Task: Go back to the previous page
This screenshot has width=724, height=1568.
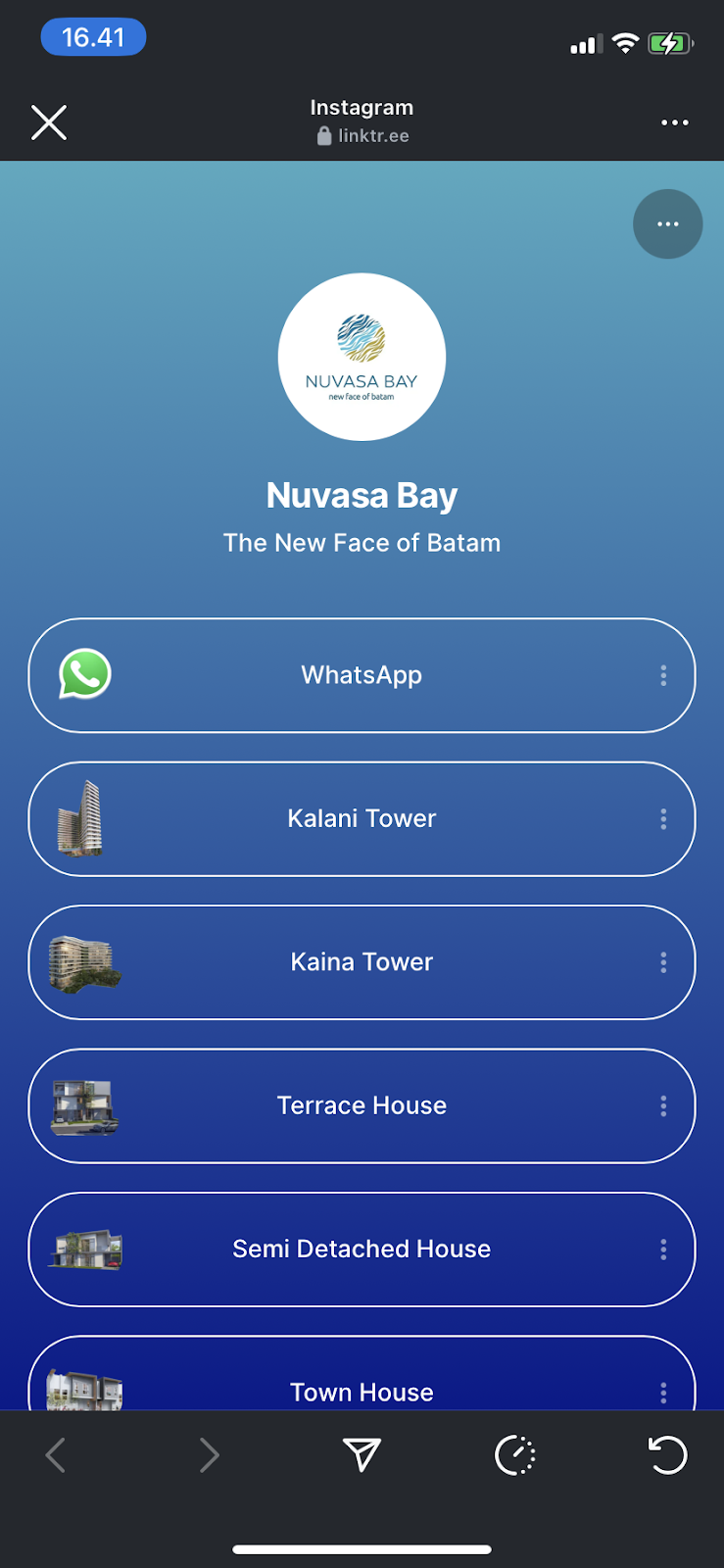Action: point(56,1455)
